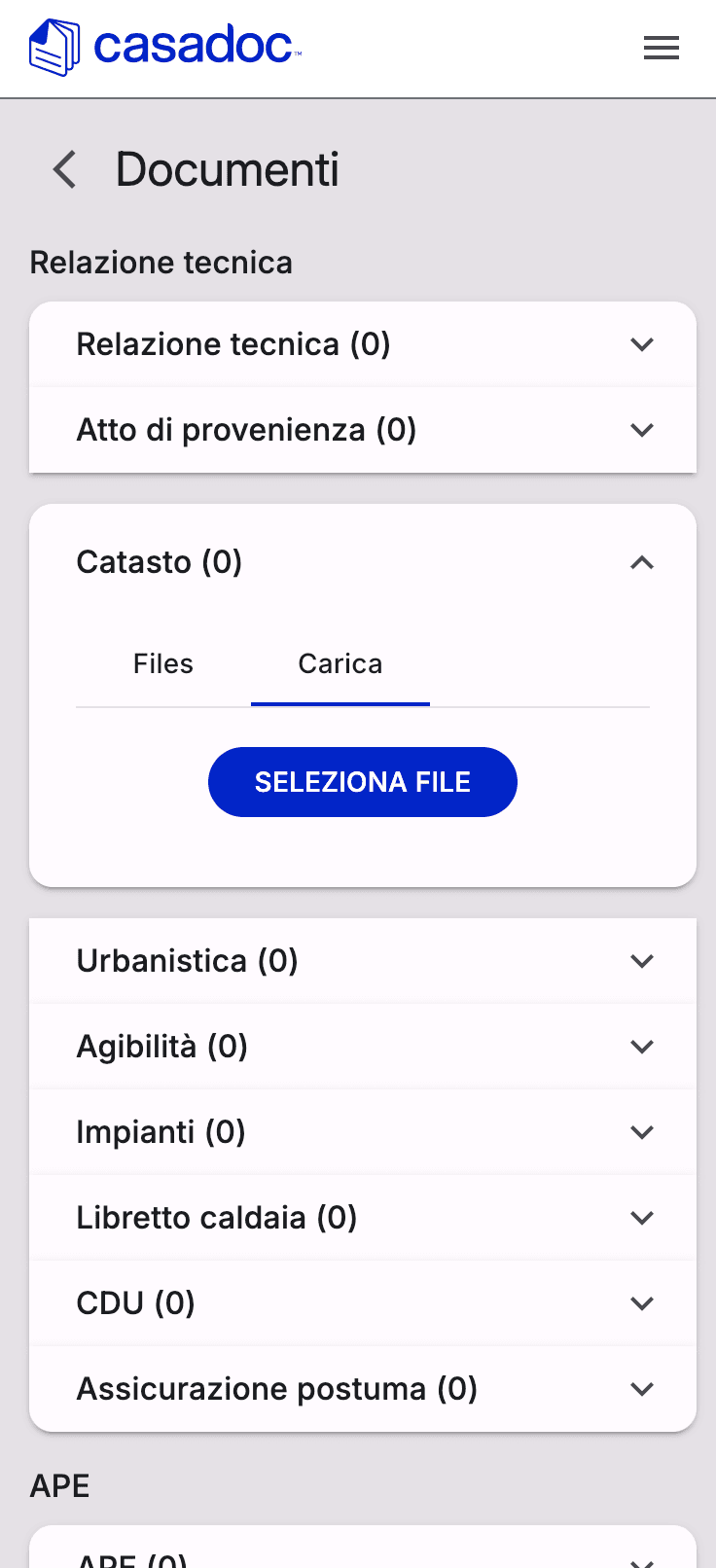Open the Relazione tecnica (0) row
Image resolution: width=716 pixels, height=1568 pixels.
[x=362, y=343]
